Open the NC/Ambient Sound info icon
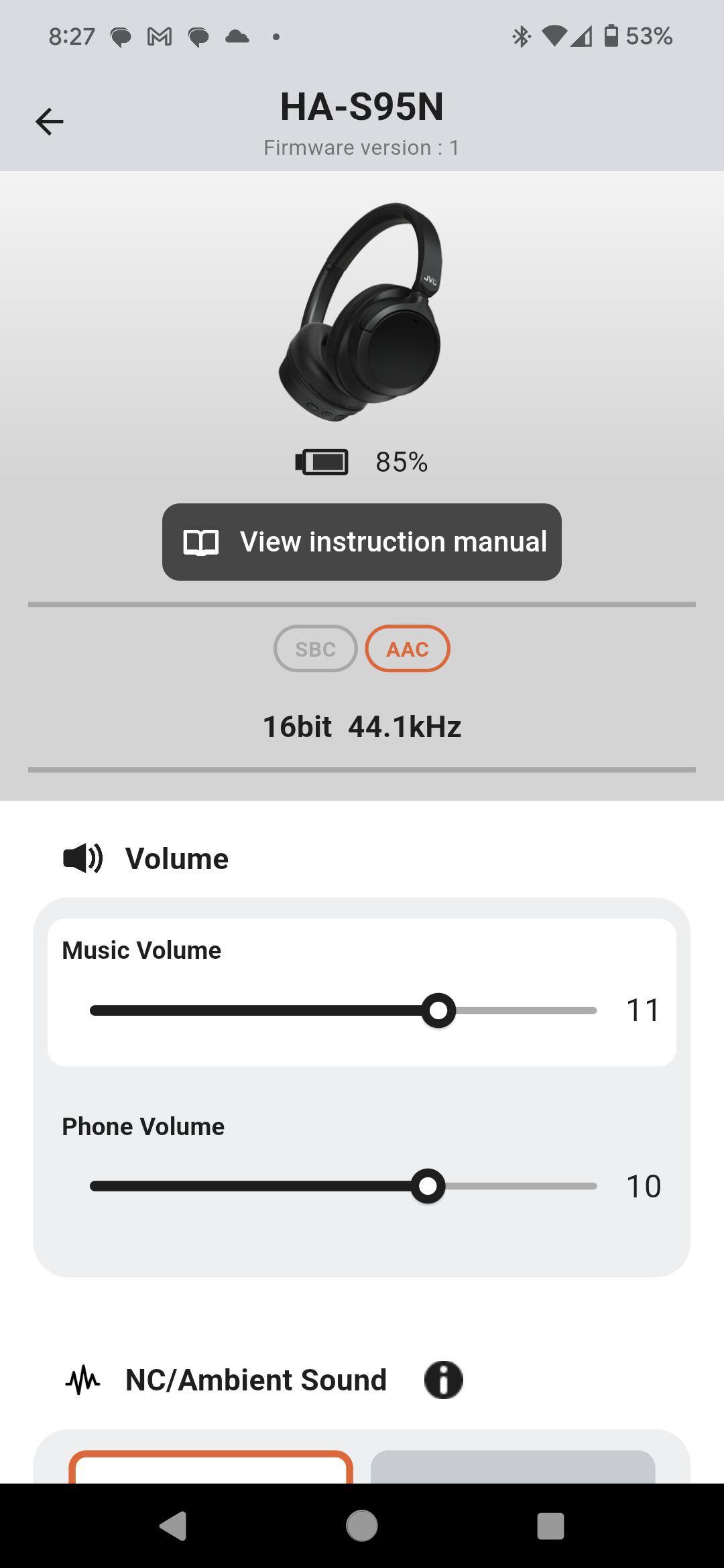This screenshot has height=1568, width=724. pos(443,1380)
